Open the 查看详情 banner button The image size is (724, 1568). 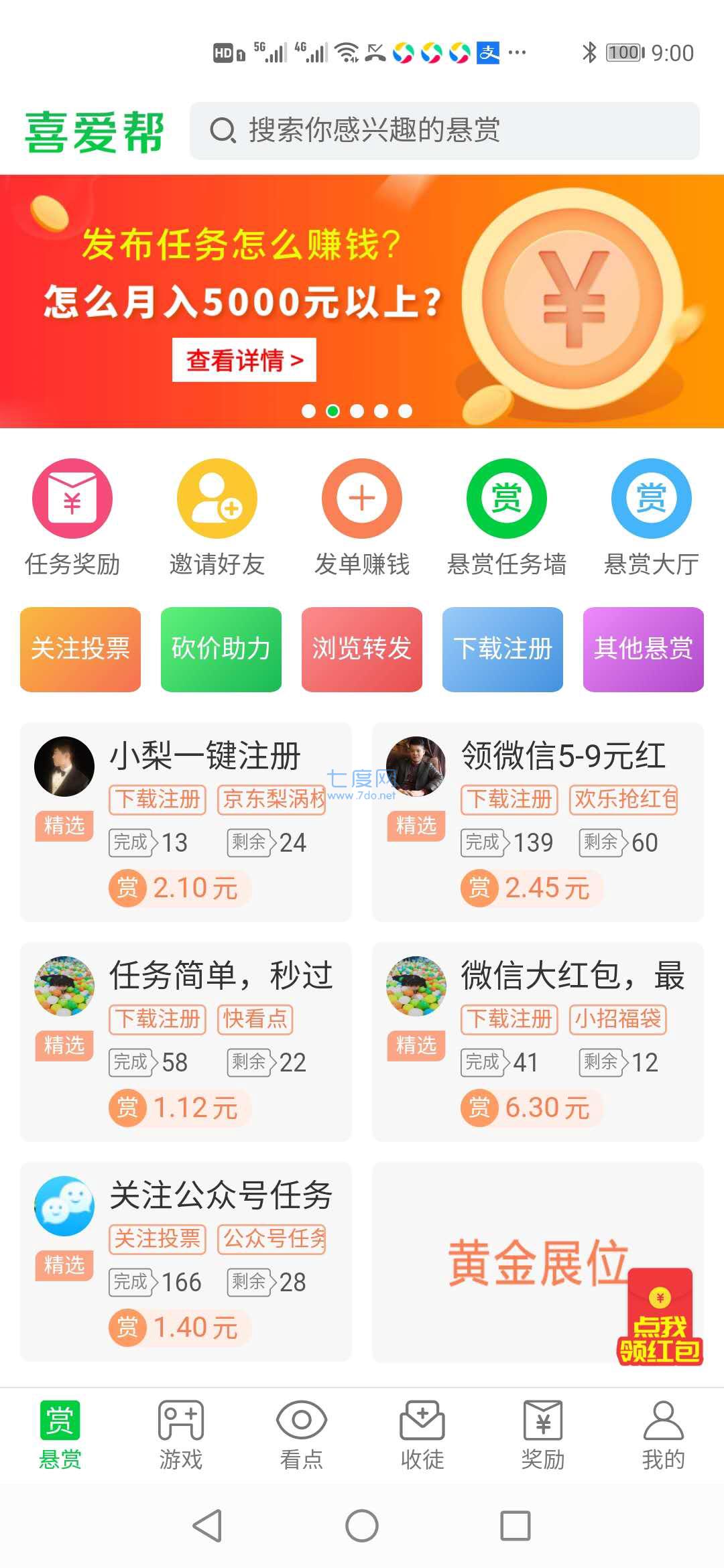coord(244,361)
